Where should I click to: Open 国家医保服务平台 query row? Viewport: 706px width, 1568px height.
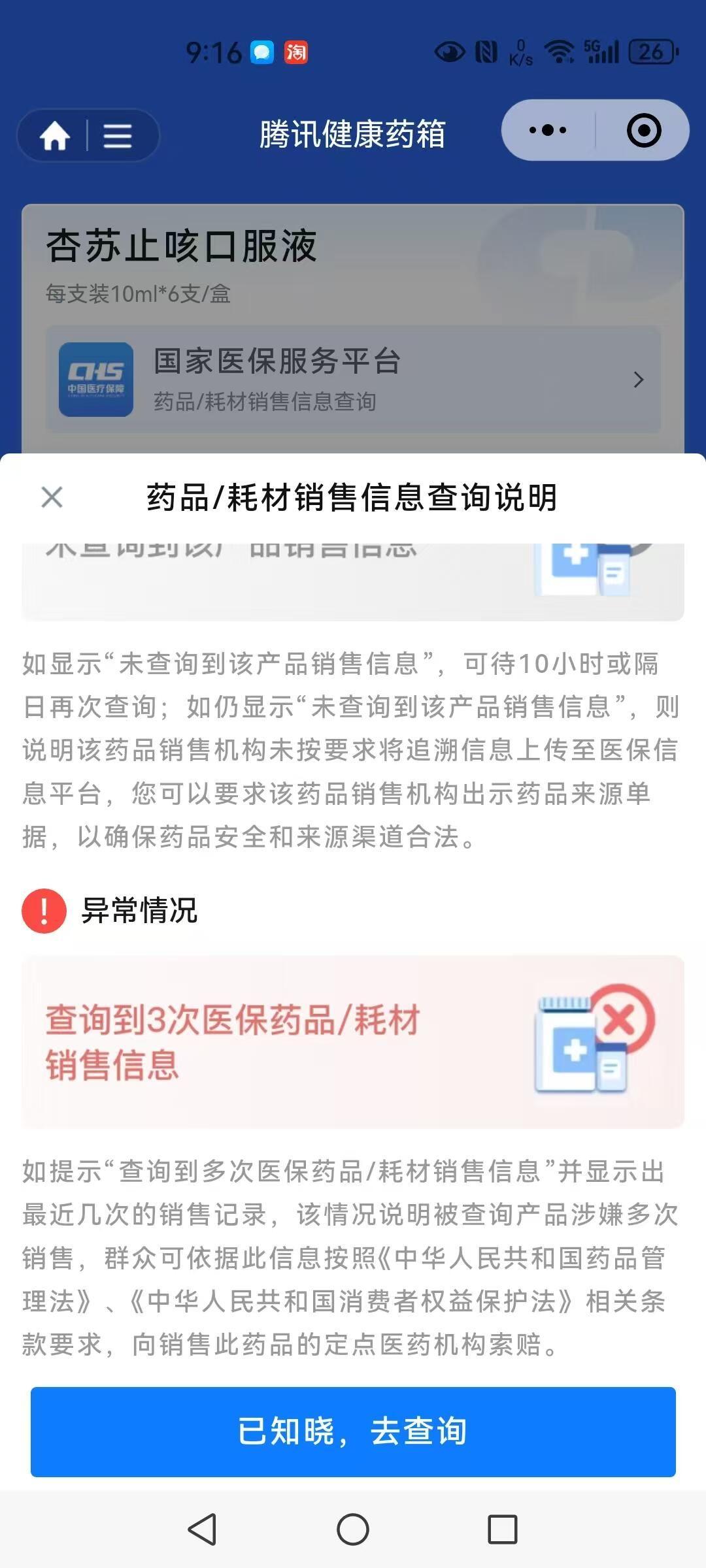[x=353, y=380]
